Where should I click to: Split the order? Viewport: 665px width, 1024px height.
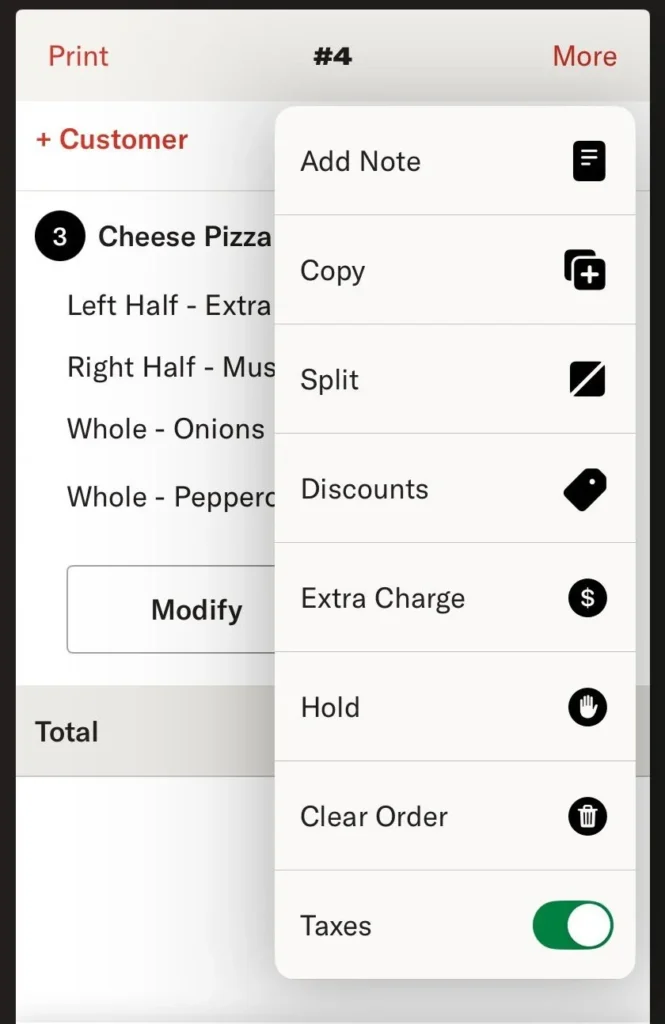[x=454, y=379]
